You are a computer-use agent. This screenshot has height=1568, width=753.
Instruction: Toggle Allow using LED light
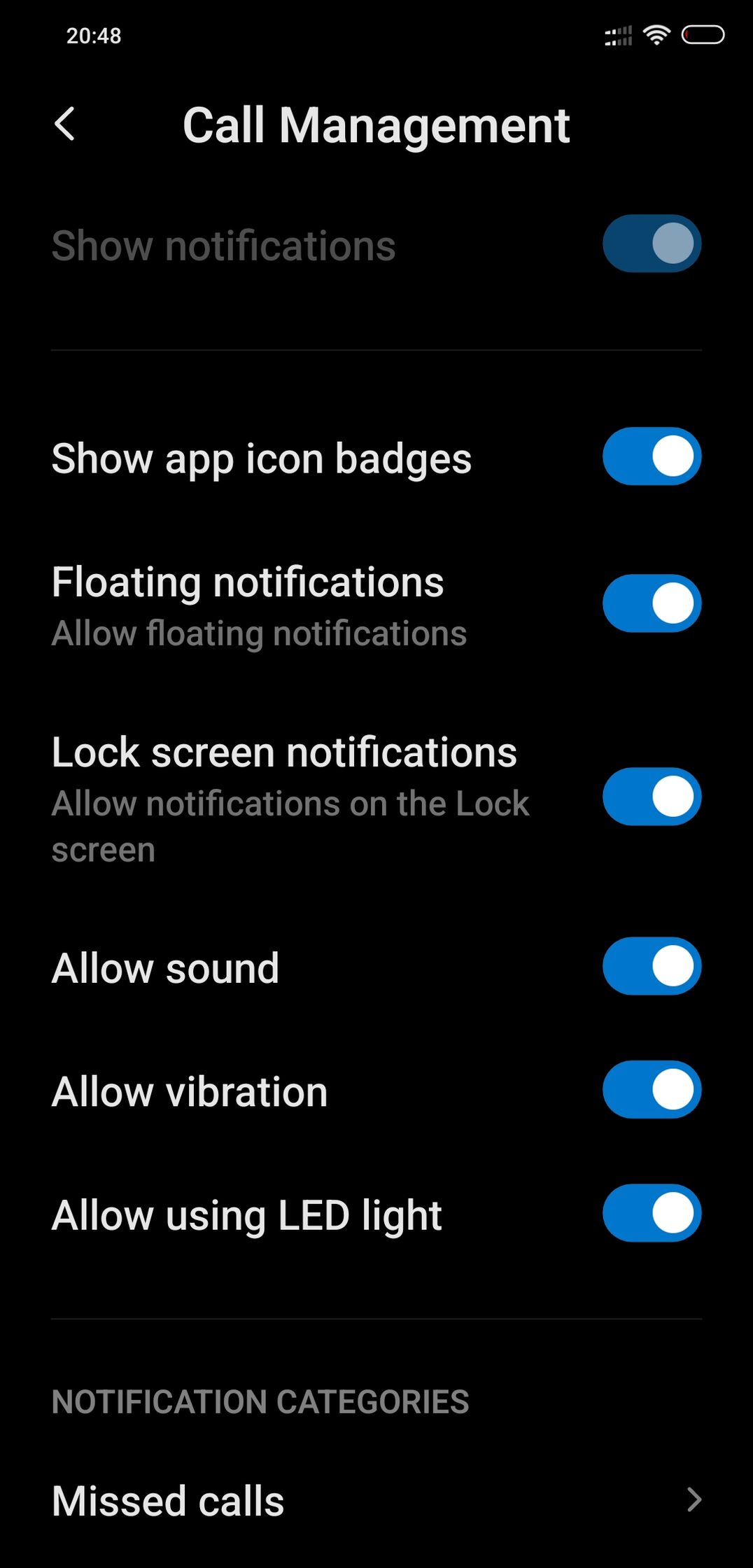(652, 1213)
